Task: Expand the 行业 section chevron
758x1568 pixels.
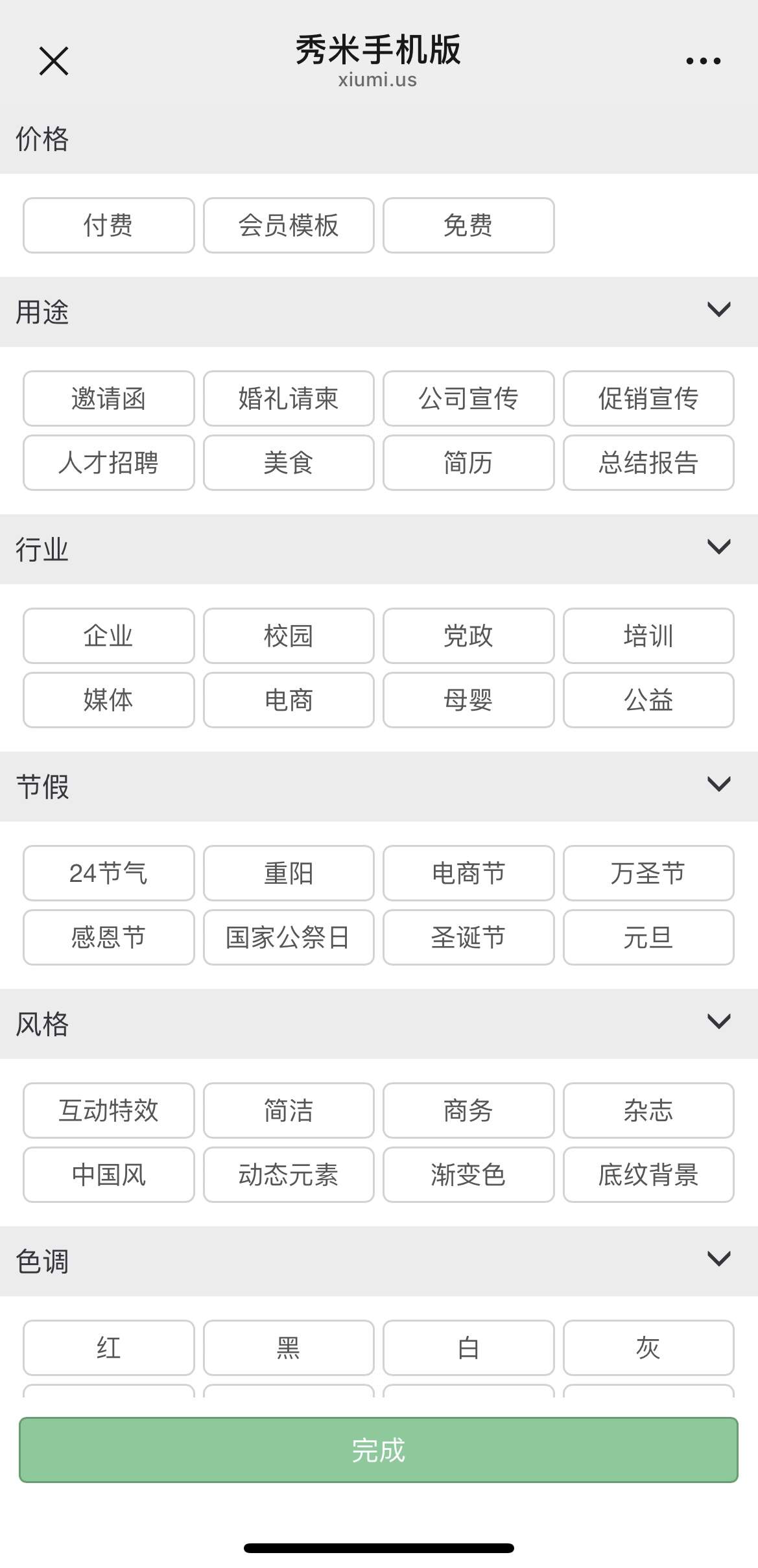Action: coord(718,547)
